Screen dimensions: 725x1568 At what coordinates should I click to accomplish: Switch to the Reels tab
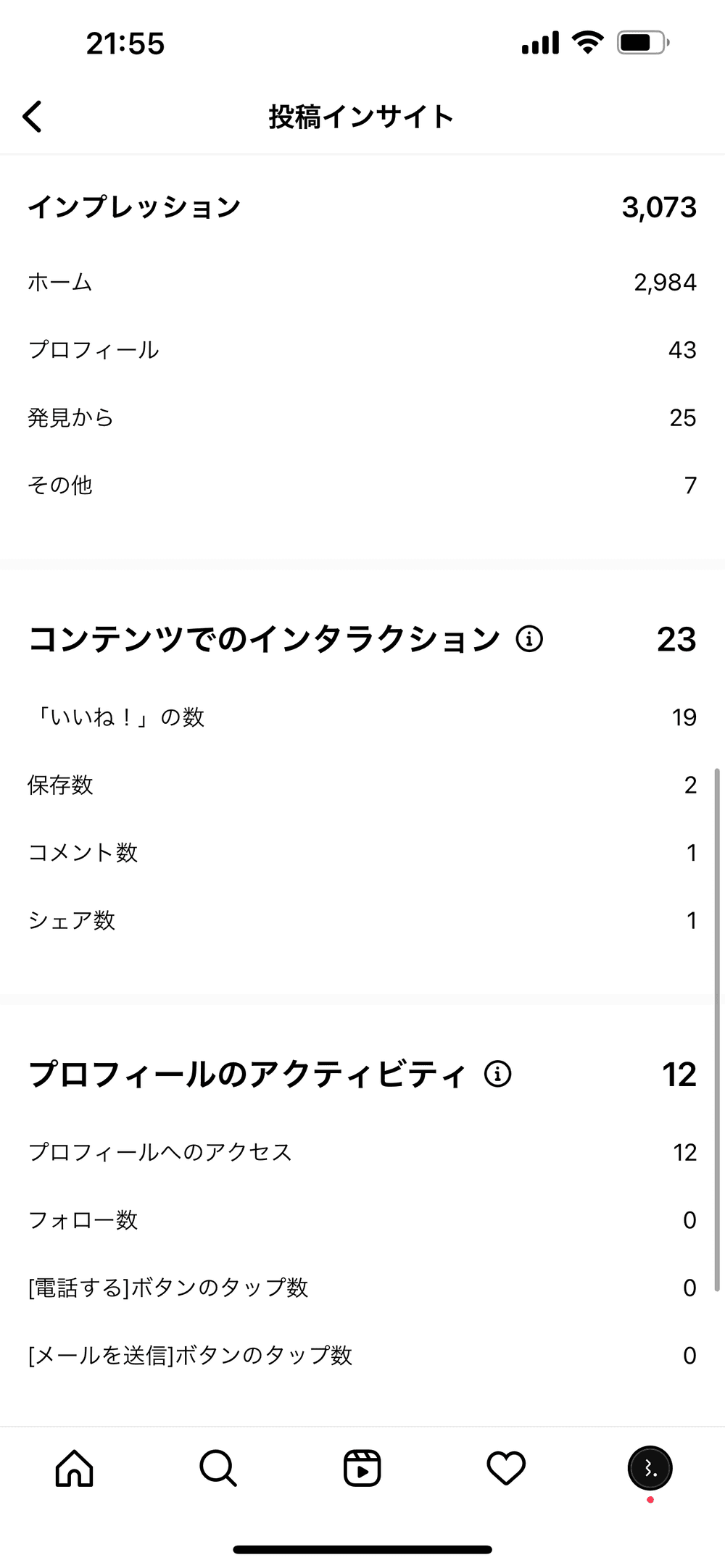(x=362, y=1468)
